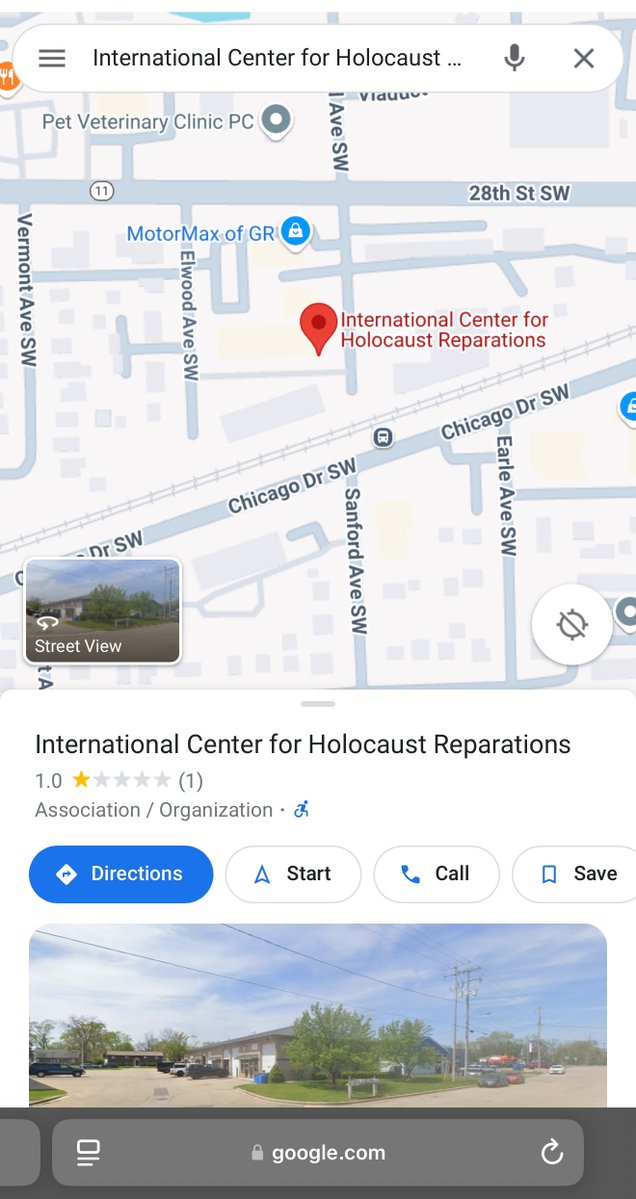Tap the google.com address bar
636x1199 pixels.
[320, 1153]
